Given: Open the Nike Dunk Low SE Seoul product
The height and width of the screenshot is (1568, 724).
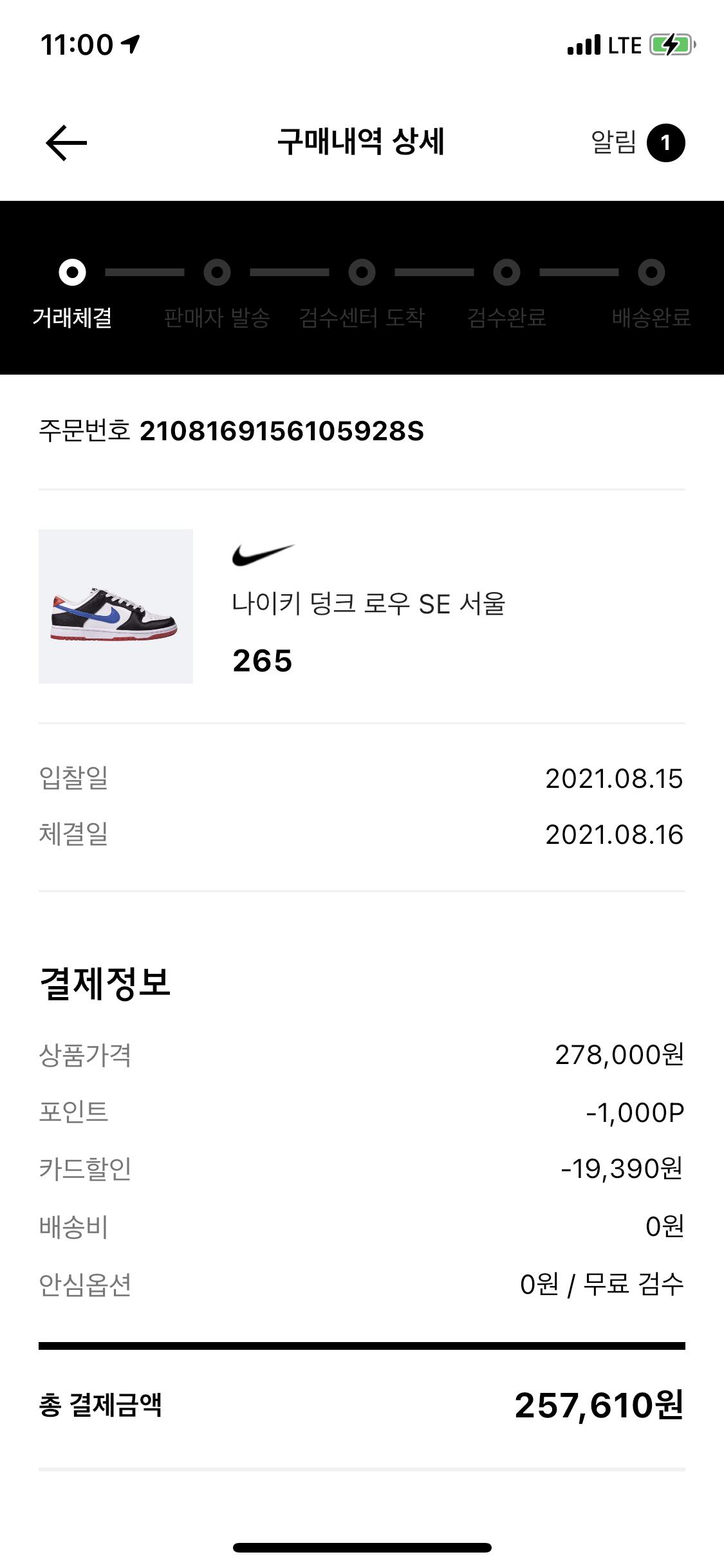Looking at the screenshot, I should click(x=367, y=604).
